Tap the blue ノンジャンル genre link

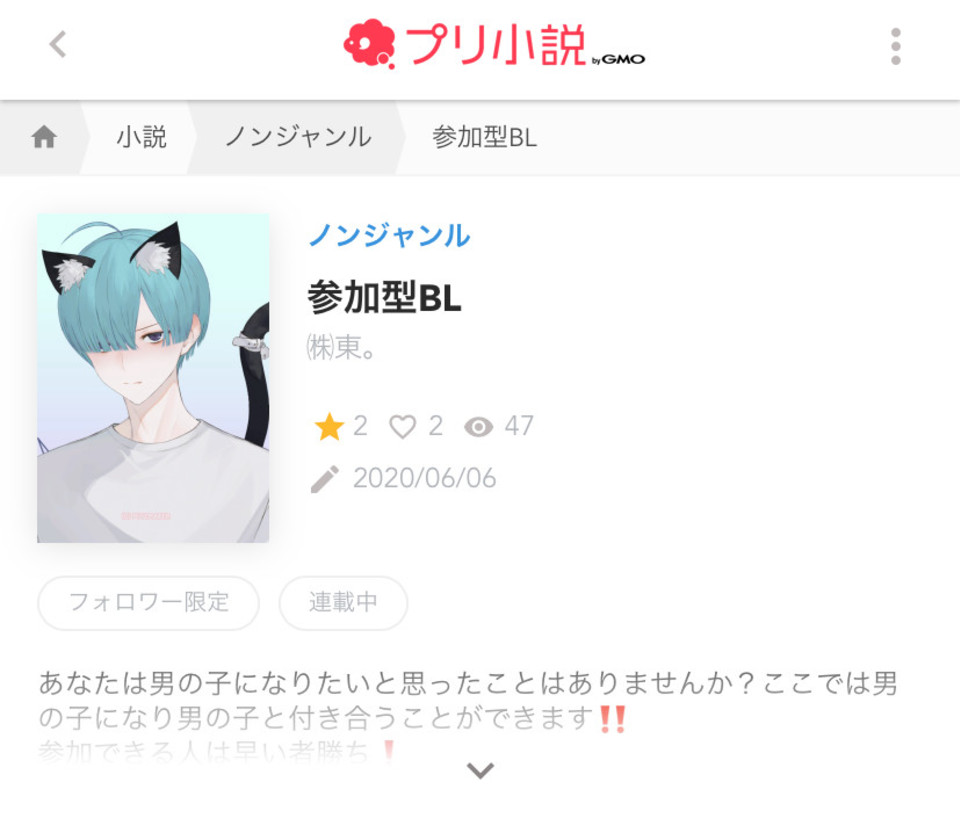(x=388, y=236)
